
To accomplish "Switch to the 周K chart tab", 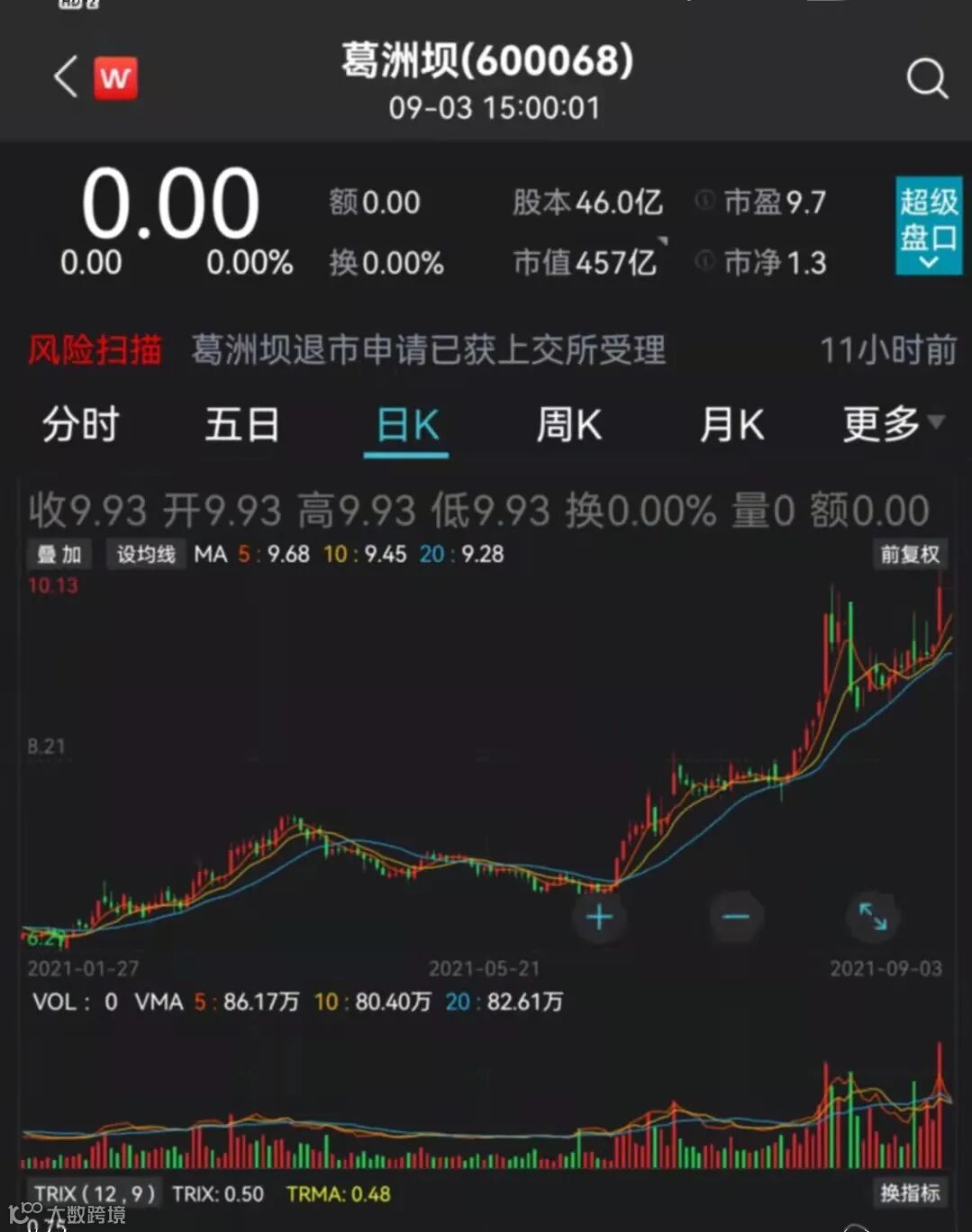I will point(568,424).
